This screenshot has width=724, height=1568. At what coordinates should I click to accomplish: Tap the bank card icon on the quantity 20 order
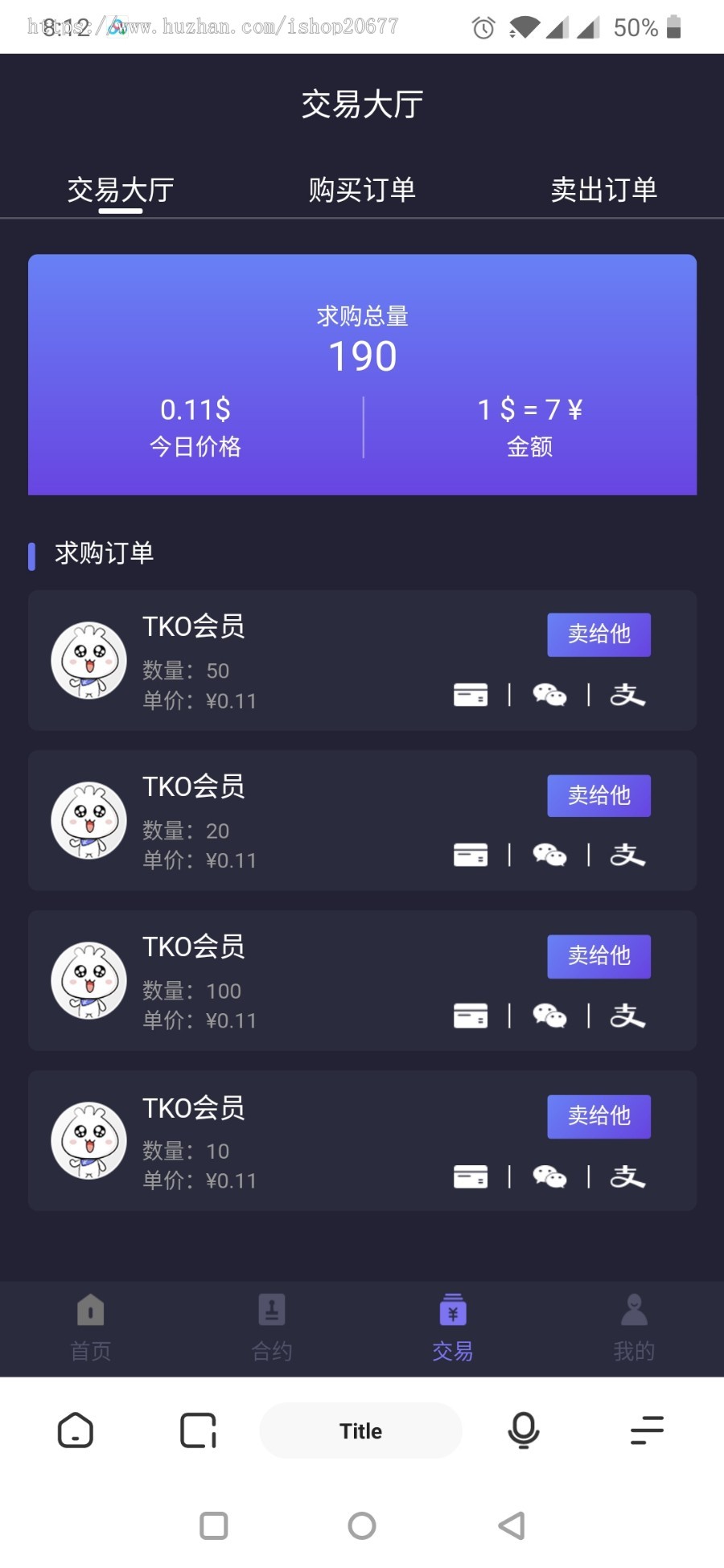(x=471, y=855)
